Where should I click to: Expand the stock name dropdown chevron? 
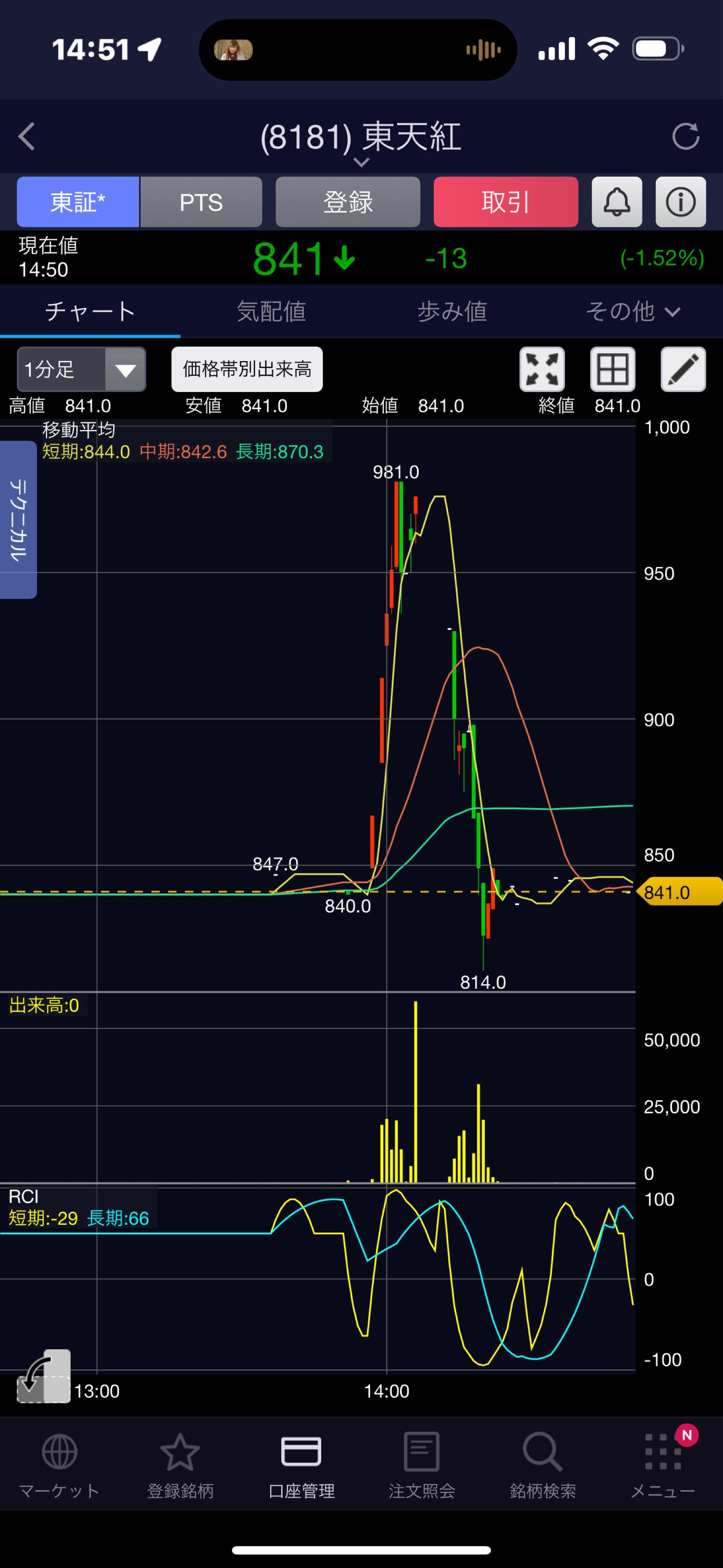pos(361,162)
